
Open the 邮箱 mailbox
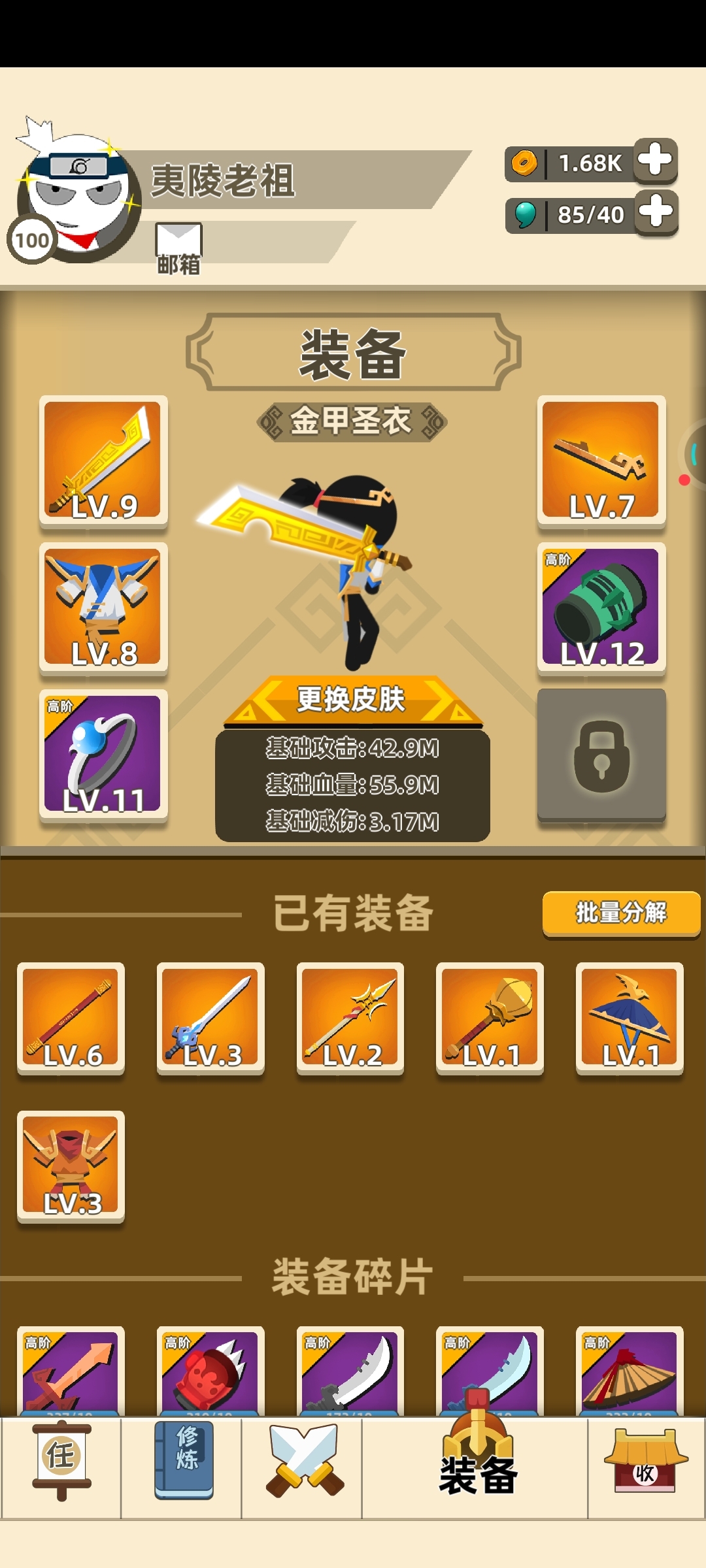(x=178, y=248)
